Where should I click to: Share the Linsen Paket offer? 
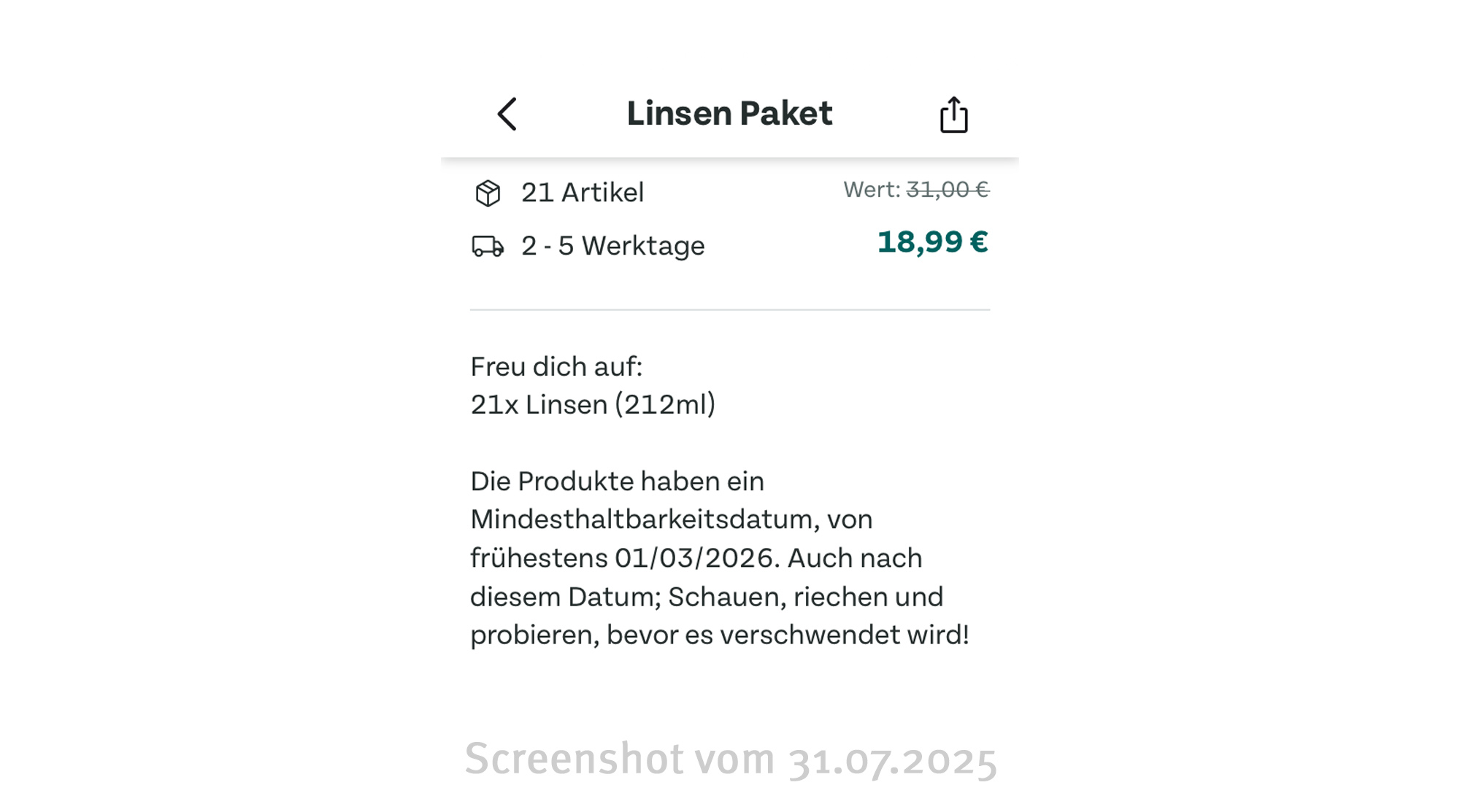tap(953, 115)
